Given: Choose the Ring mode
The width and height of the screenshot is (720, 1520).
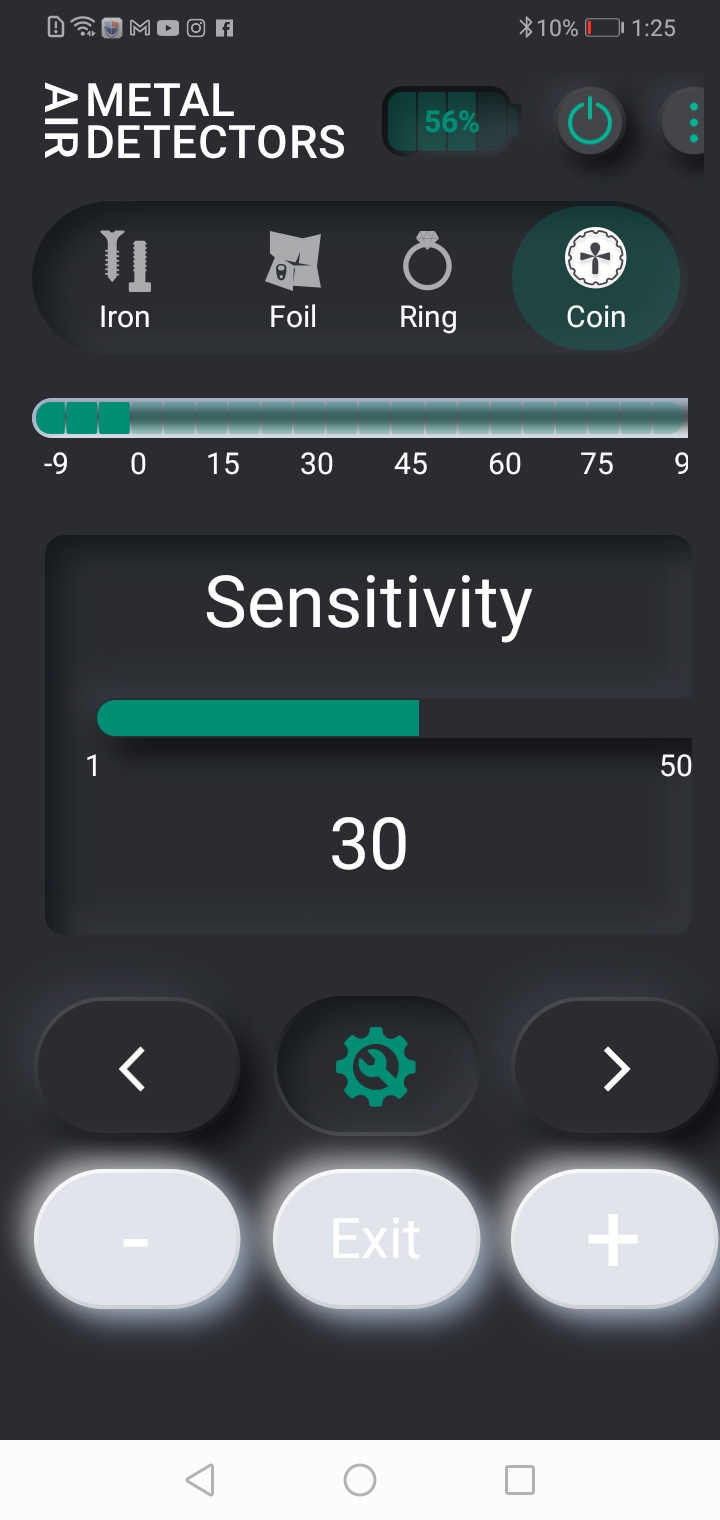Looking at the screenshot, I should tap(428, 279).
